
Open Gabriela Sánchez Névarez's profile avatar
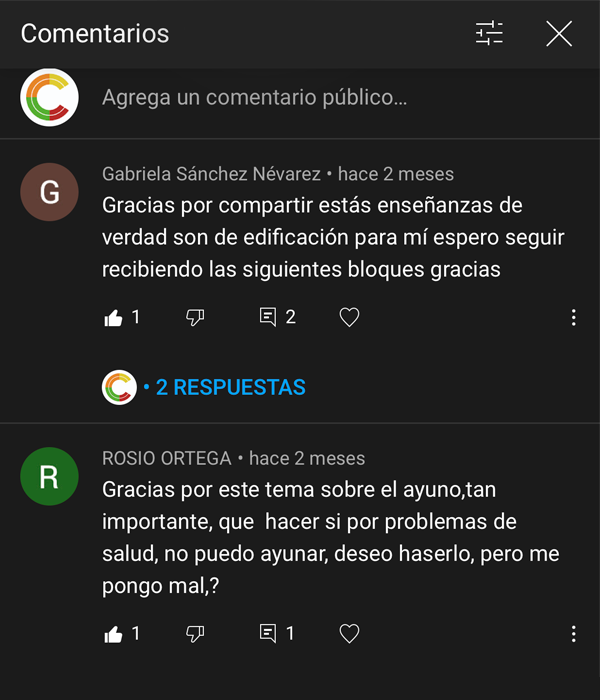coord(49,192)
